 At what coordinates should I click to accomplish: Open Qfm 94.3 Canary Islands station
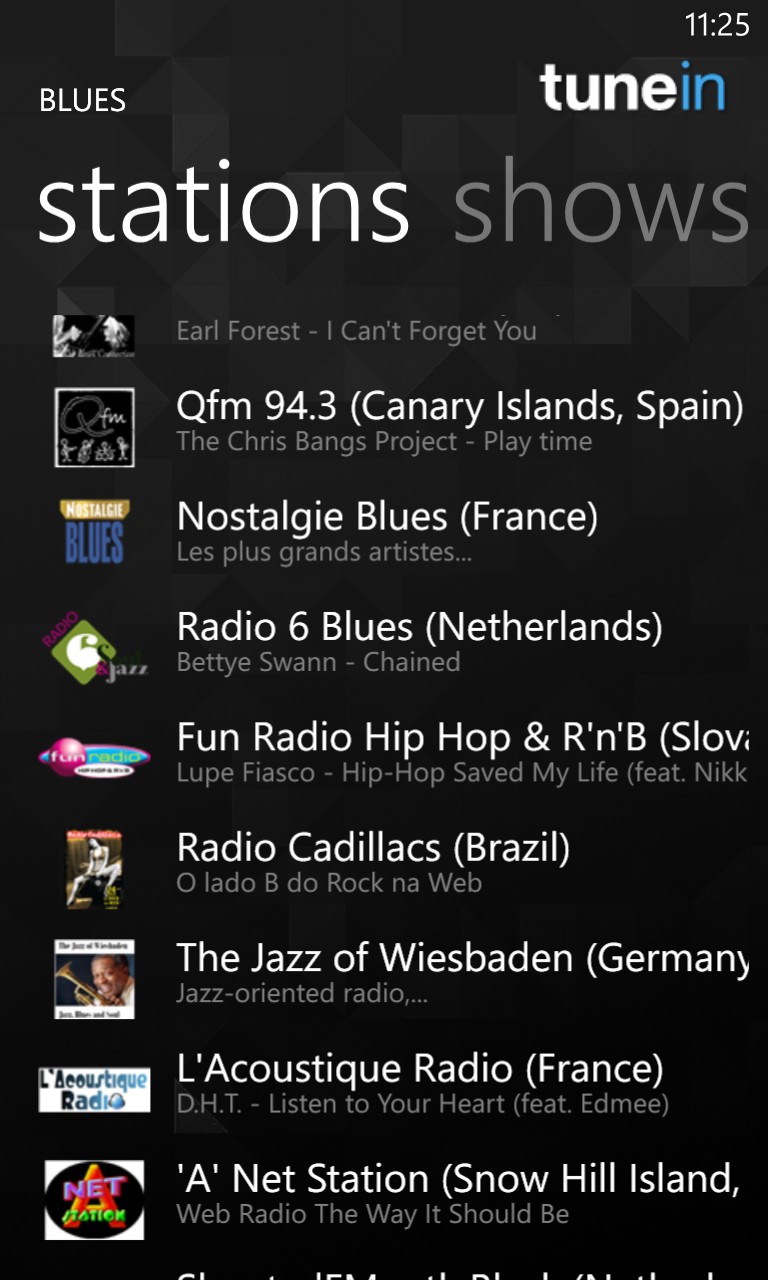tap(400, 423)
